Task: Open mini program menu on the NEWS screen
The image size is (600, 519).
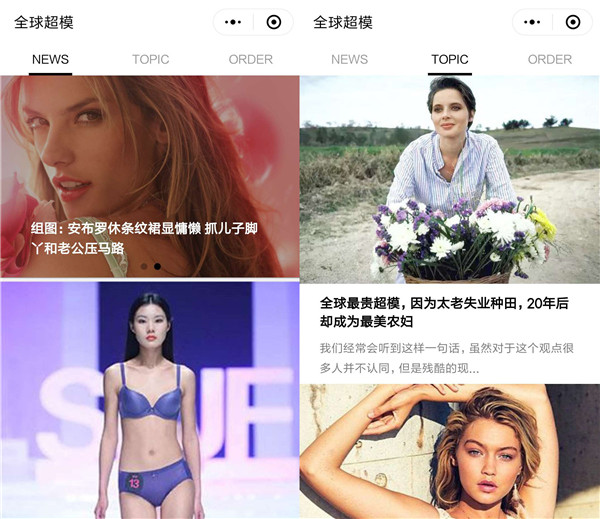Action: (x=233, y=22)
